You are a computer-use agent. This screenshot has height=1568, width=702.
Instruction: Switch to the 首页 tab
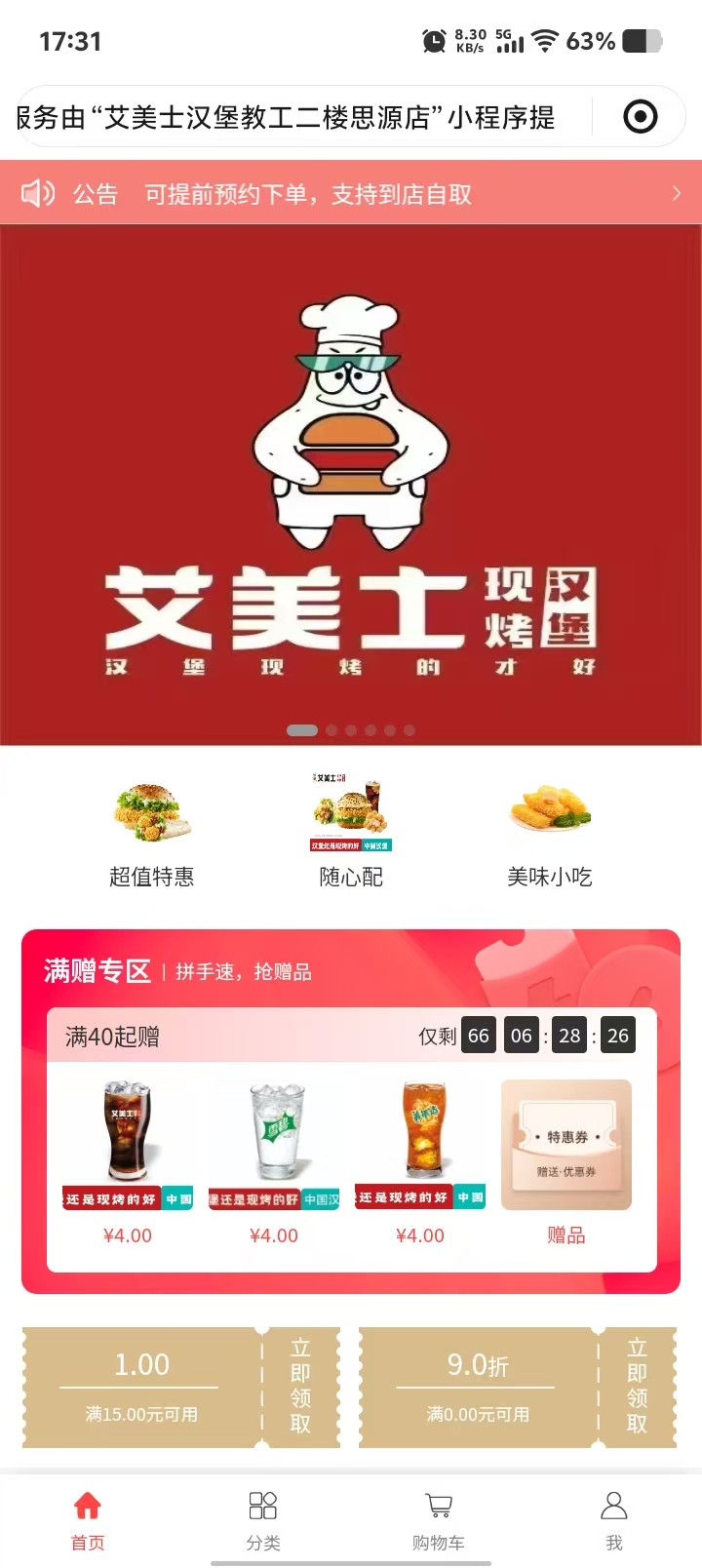pyautogui.click(x=88, y=1519)
